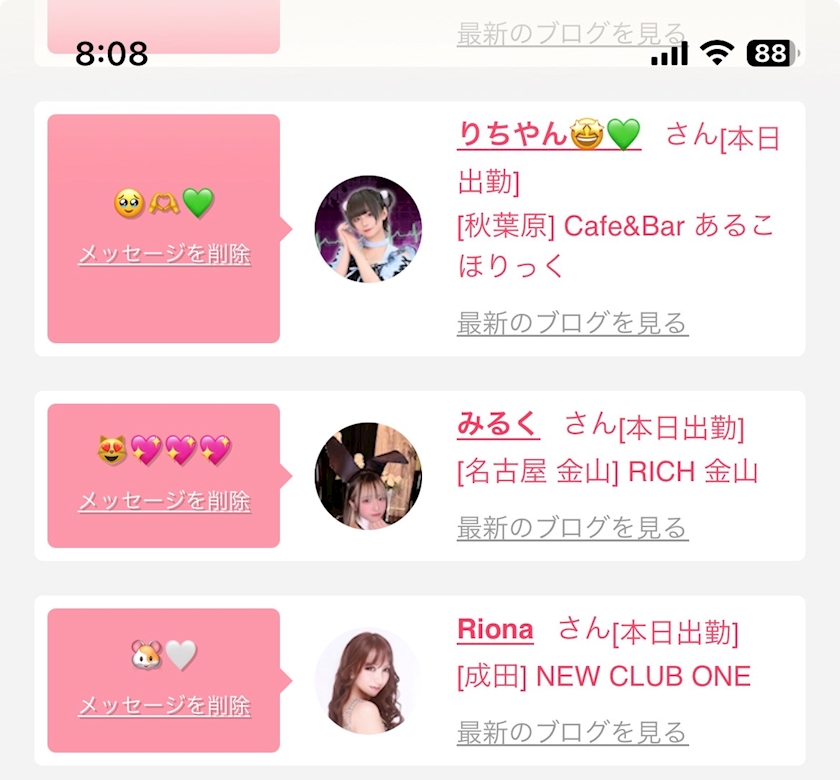View りちゃん's latest blog
Screen dimensions: 840x780
572,323
